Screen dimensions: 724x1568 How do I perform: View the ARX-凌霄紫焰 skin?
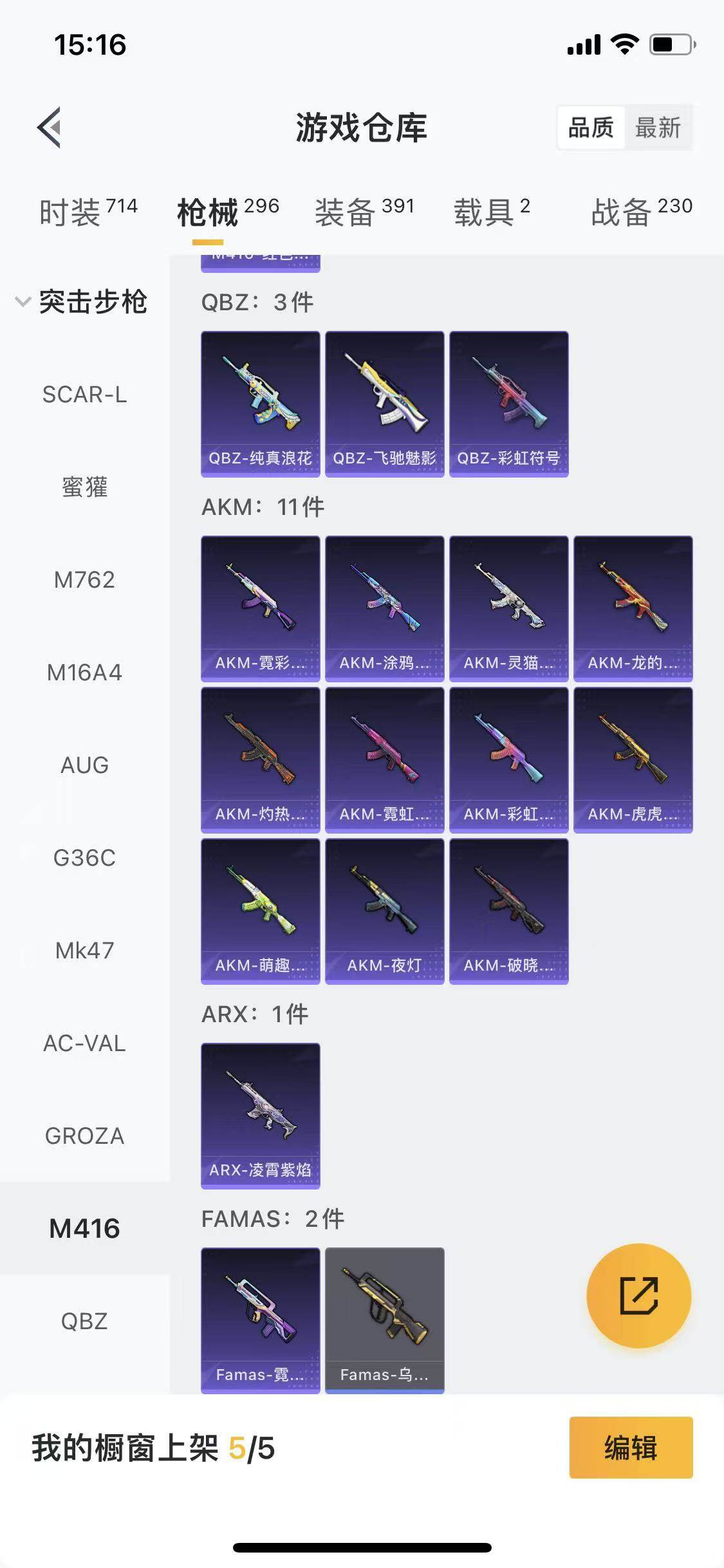click(260, 1115)
